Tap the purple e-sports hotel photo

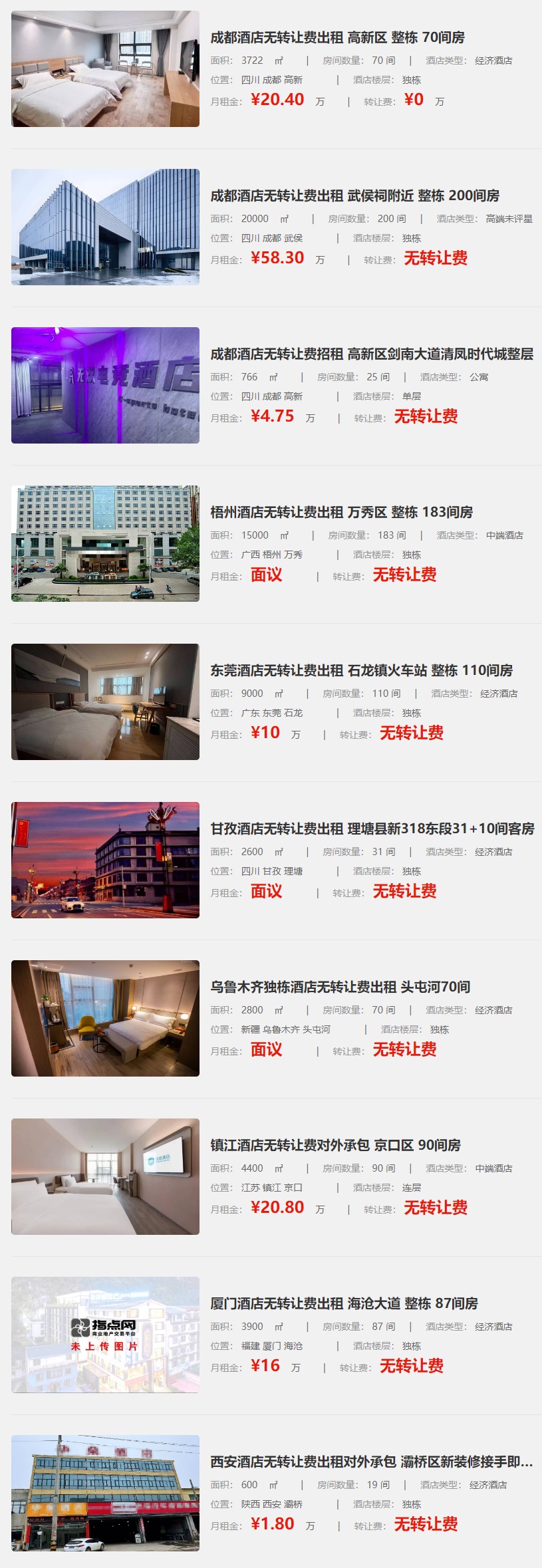click(x=105, y=386)
